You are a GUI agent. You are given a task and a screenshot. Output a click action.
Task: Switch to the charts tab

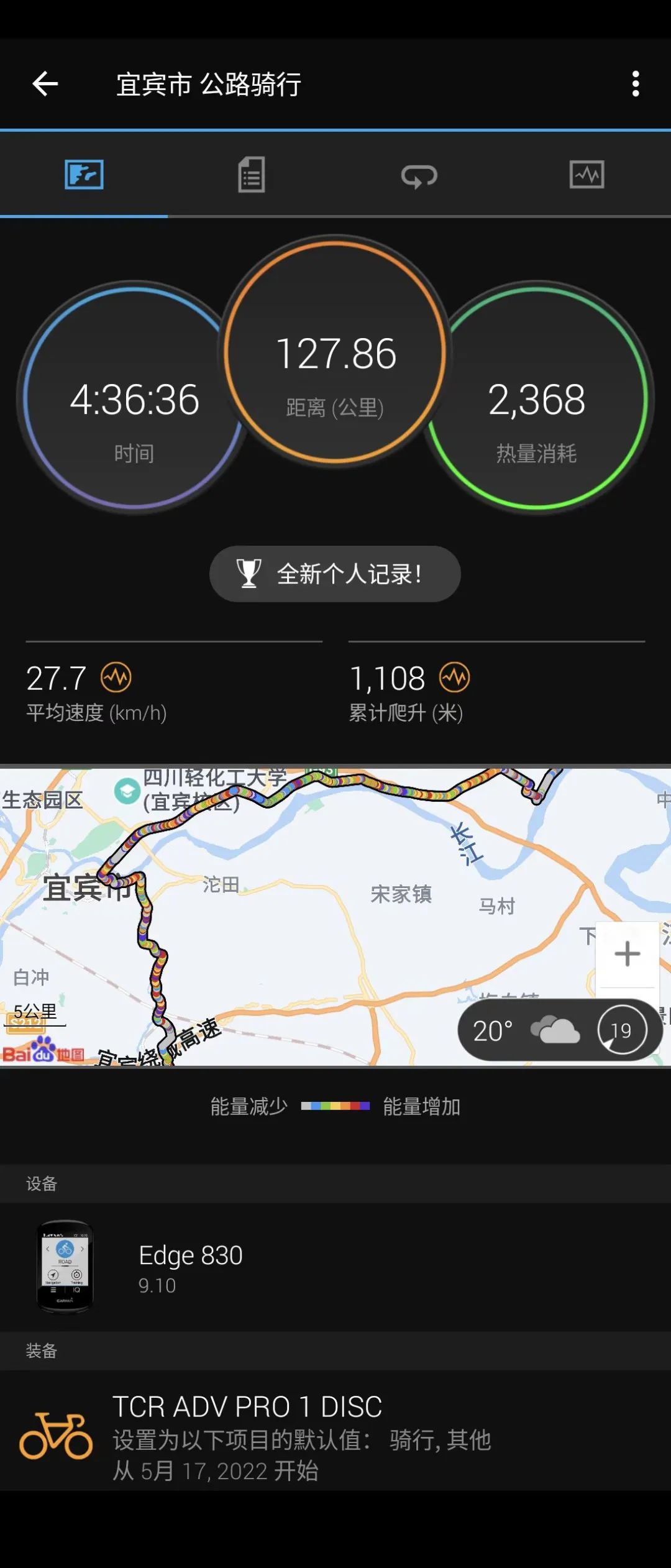tap(587, 175)
